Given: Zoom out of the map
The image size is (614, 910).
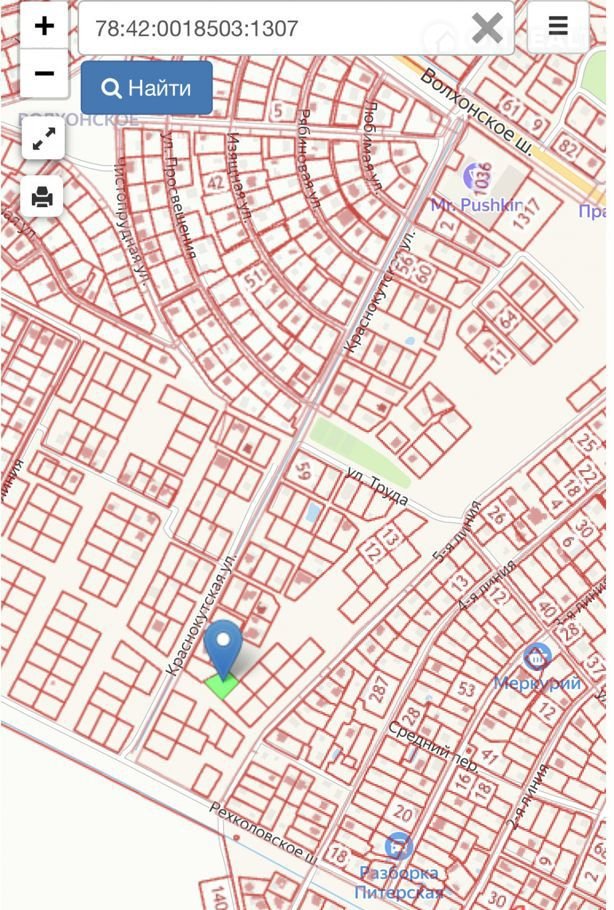Looking at the screenshot, I should click(44, 74).
